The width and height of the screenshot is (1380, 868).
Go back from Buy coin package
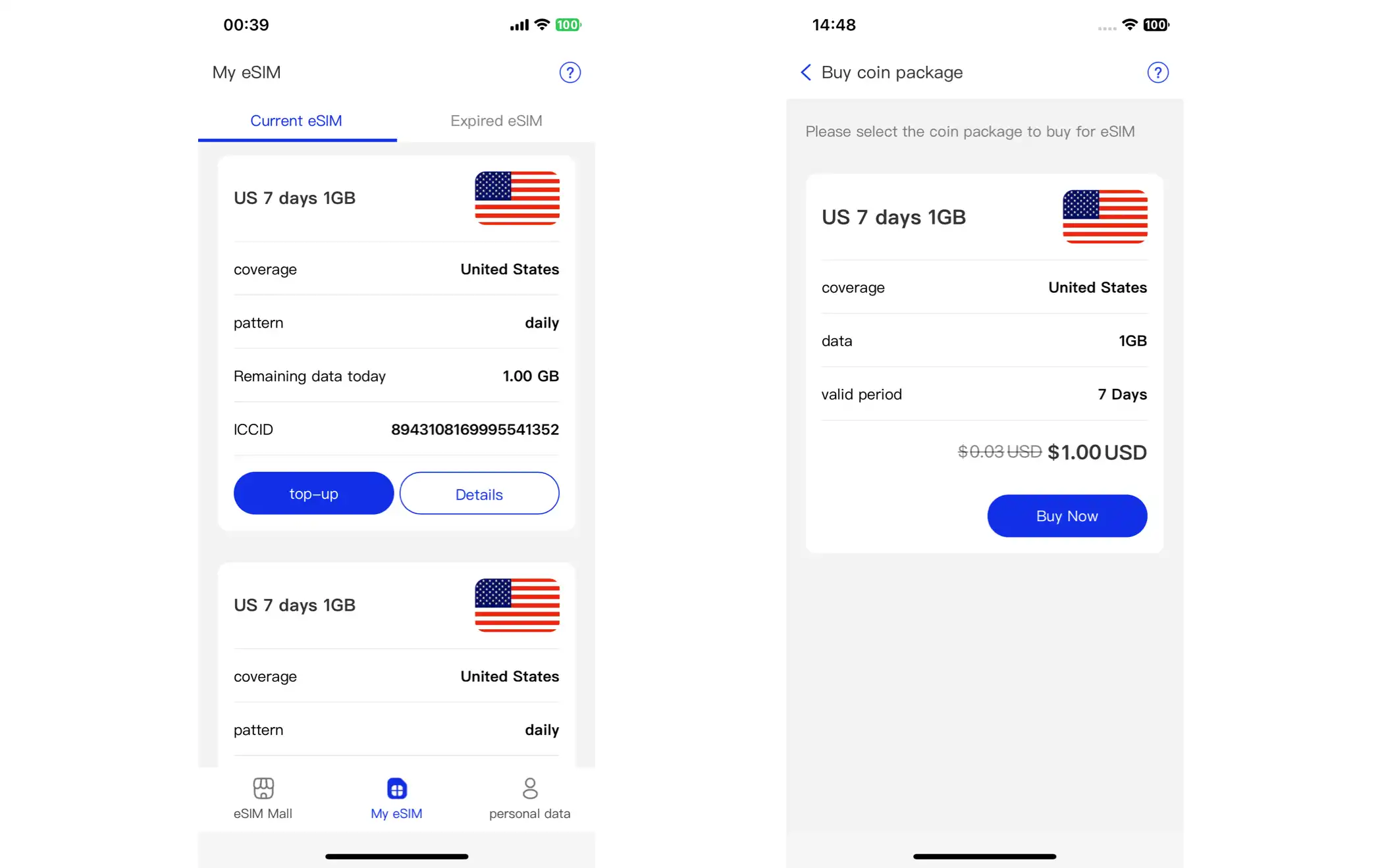[x=806, y=72]
